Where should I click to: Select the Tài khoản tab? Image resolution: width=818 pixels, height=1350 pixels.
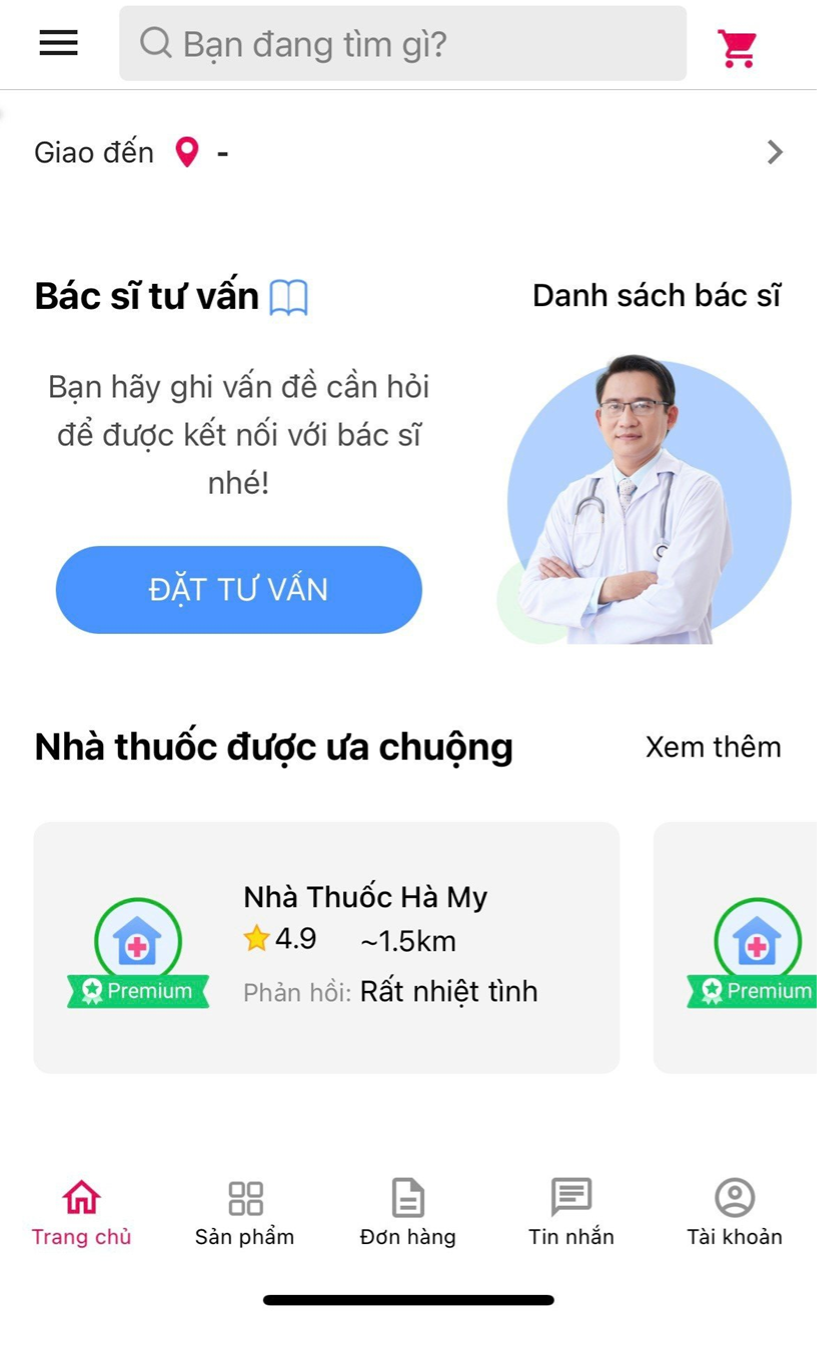(734, 1211)
